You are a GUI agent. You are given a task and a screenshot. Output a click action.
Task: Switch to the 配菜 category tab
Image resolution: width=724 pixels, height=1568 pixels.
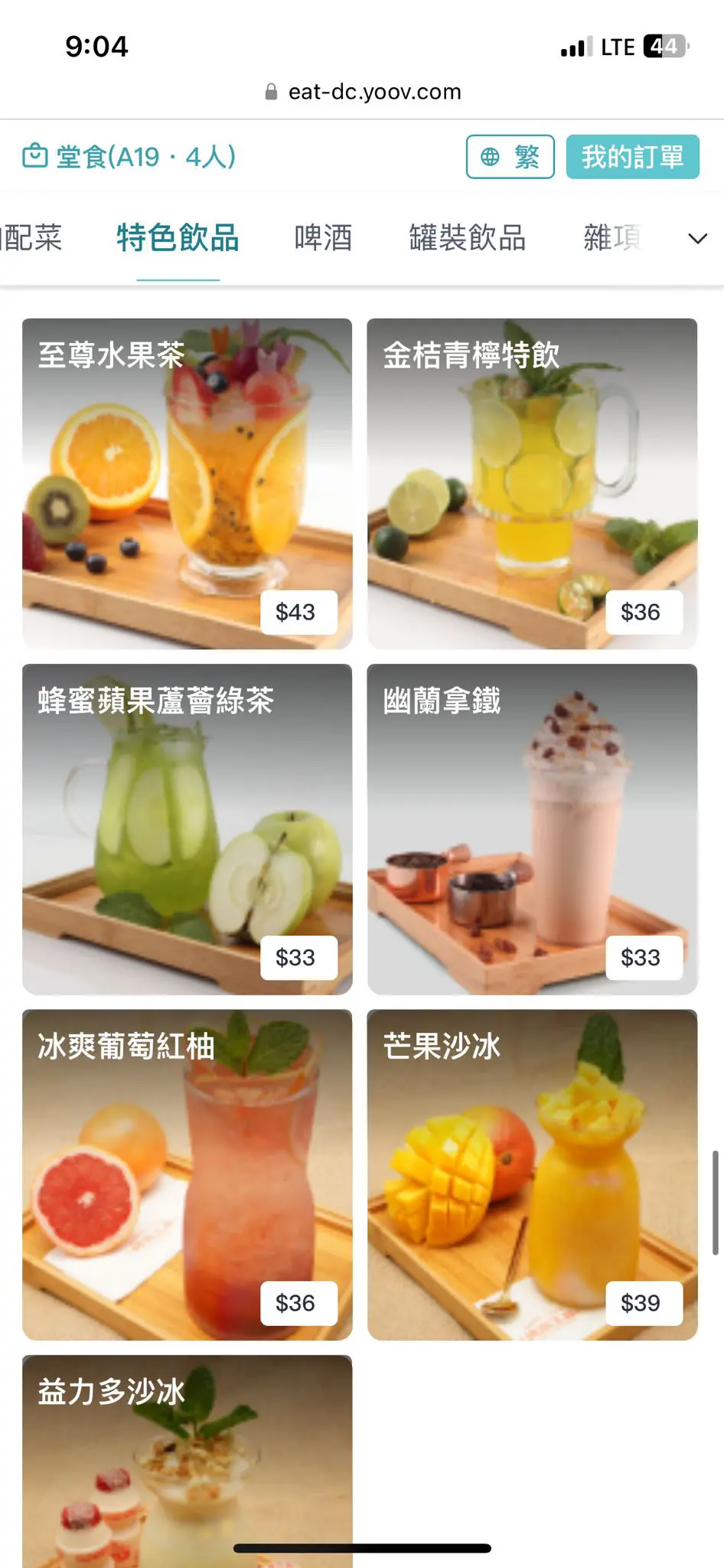[32, 238]
